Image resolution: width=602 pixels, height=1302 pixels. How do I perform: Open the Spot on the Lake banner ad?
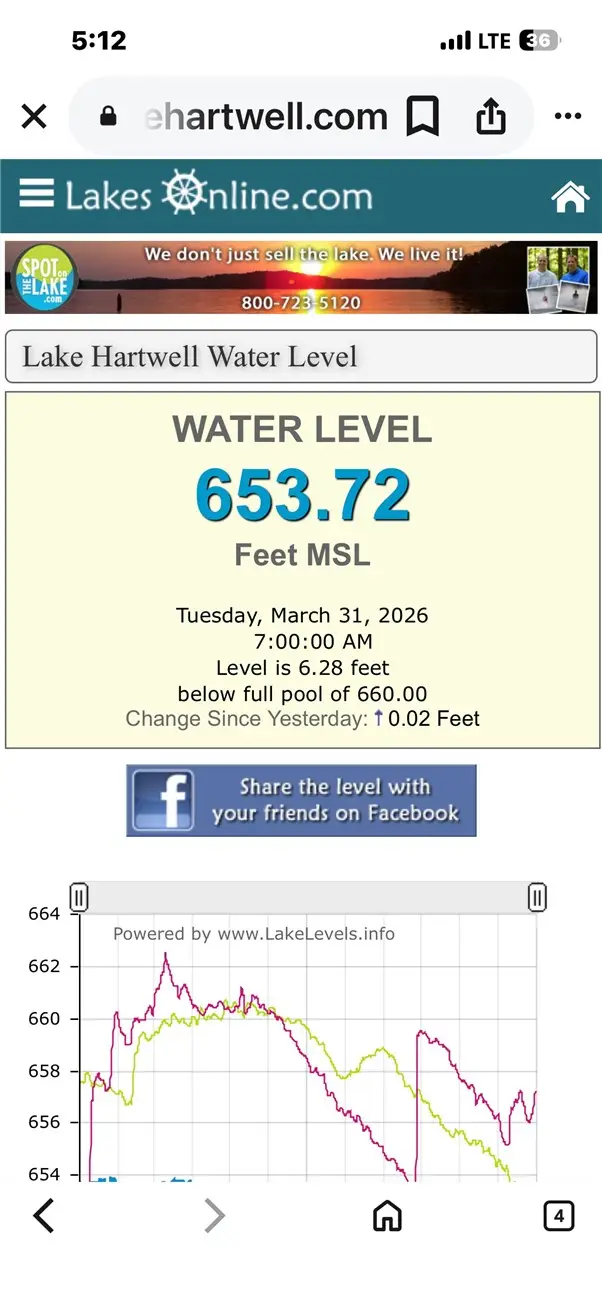pyautogui.click(x=300, y=277)
